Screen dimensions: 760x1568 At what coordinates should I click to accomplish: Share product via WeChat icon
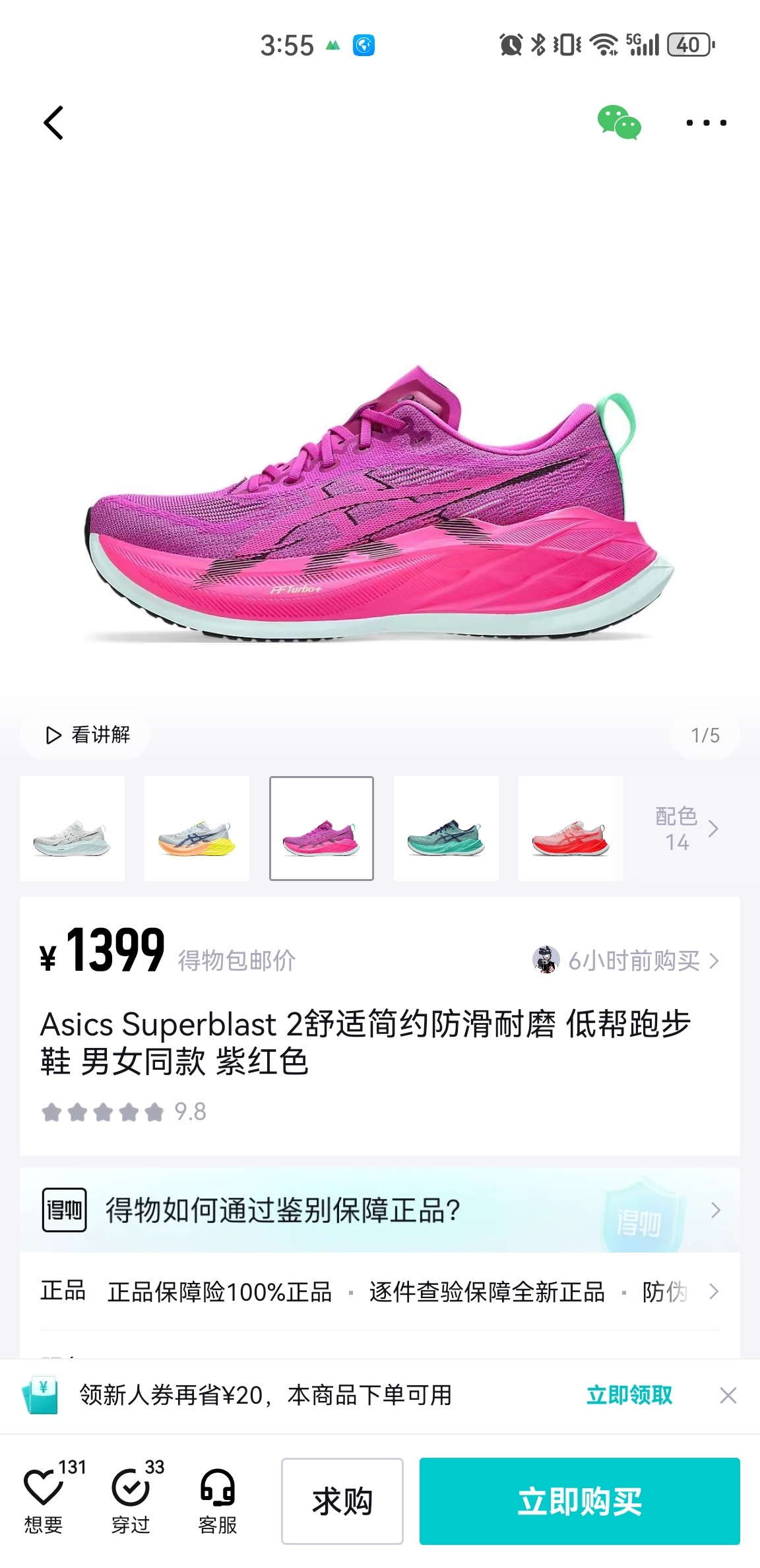coord(619,123)
